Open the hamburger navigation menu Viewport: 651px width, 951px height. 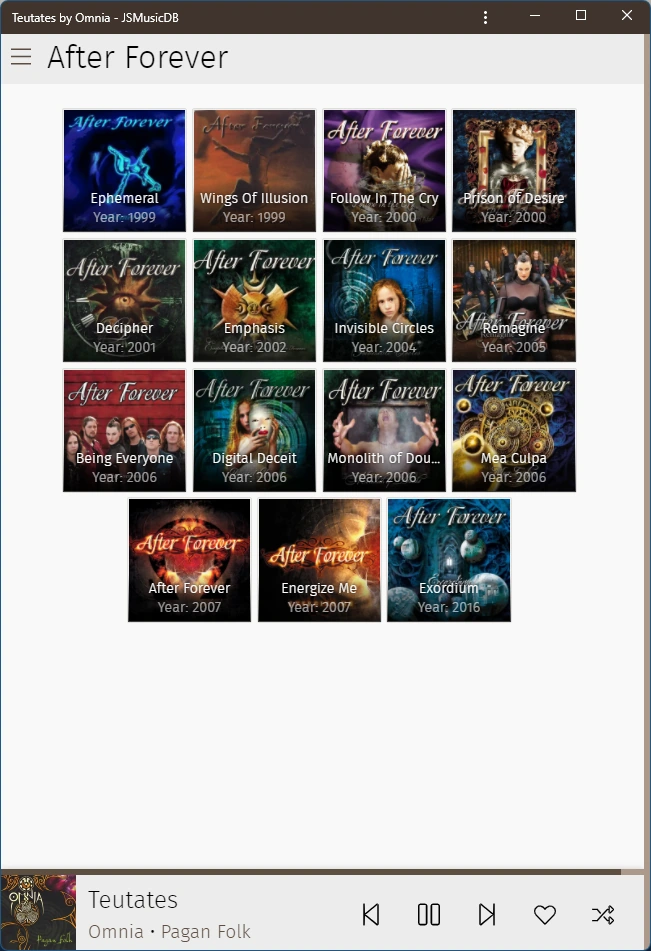(x=21, y=57)
